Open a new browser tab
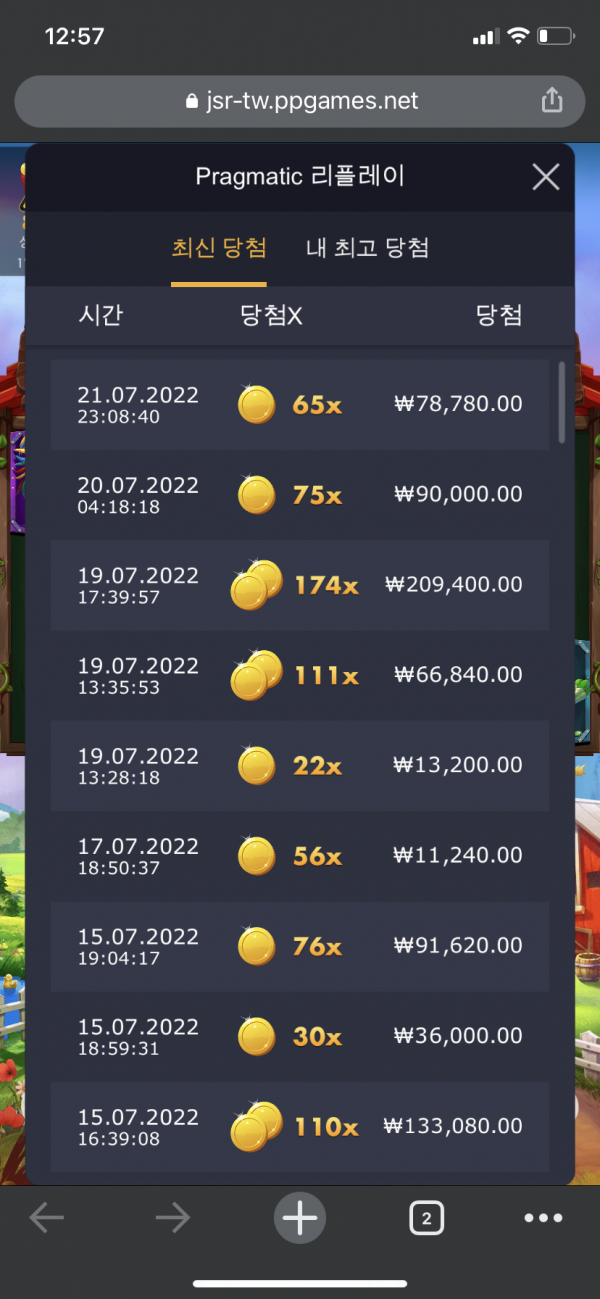The image size is (600, 1299). (299, 1217)
